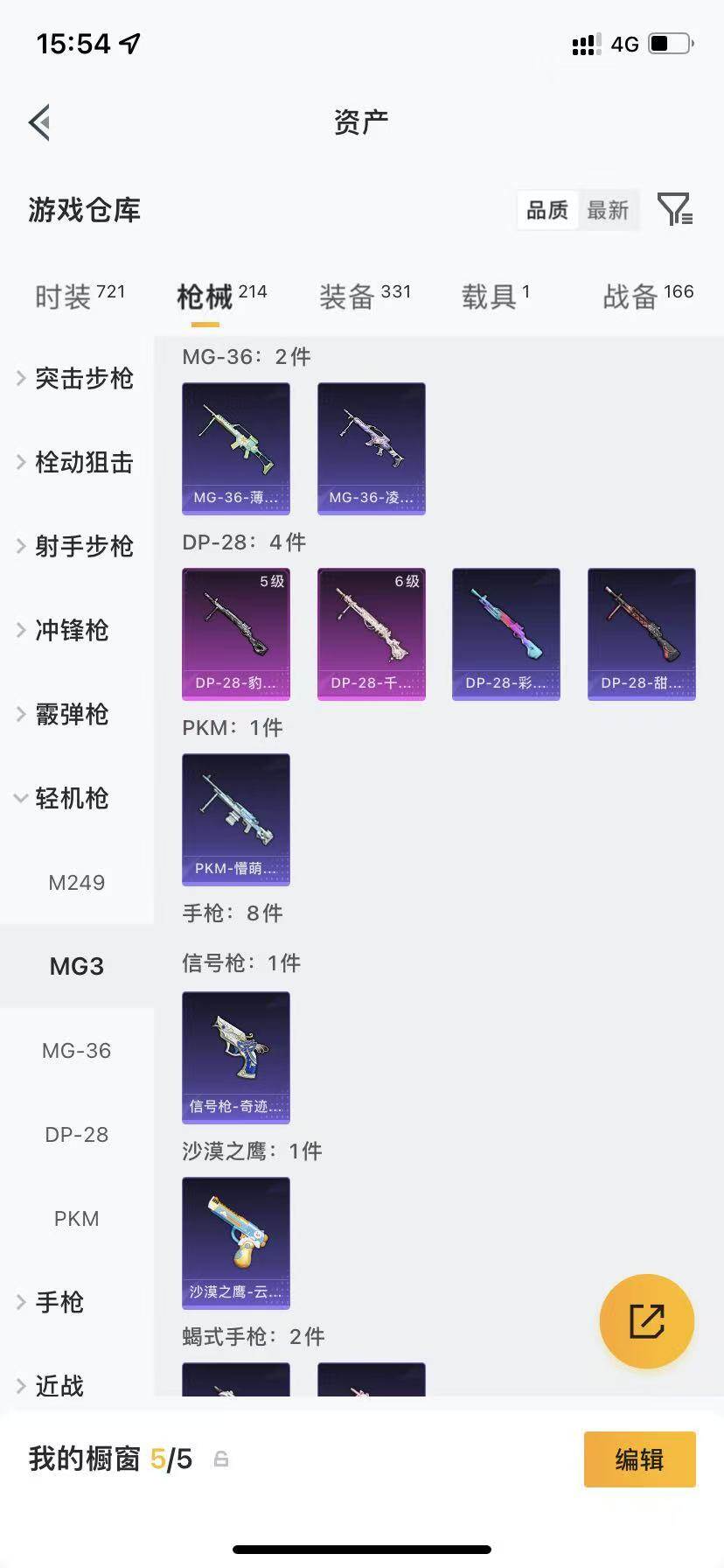The width and height of the screenshot is (724, 1568).
Task: Go back from the 资产 page
Action: 39,122
